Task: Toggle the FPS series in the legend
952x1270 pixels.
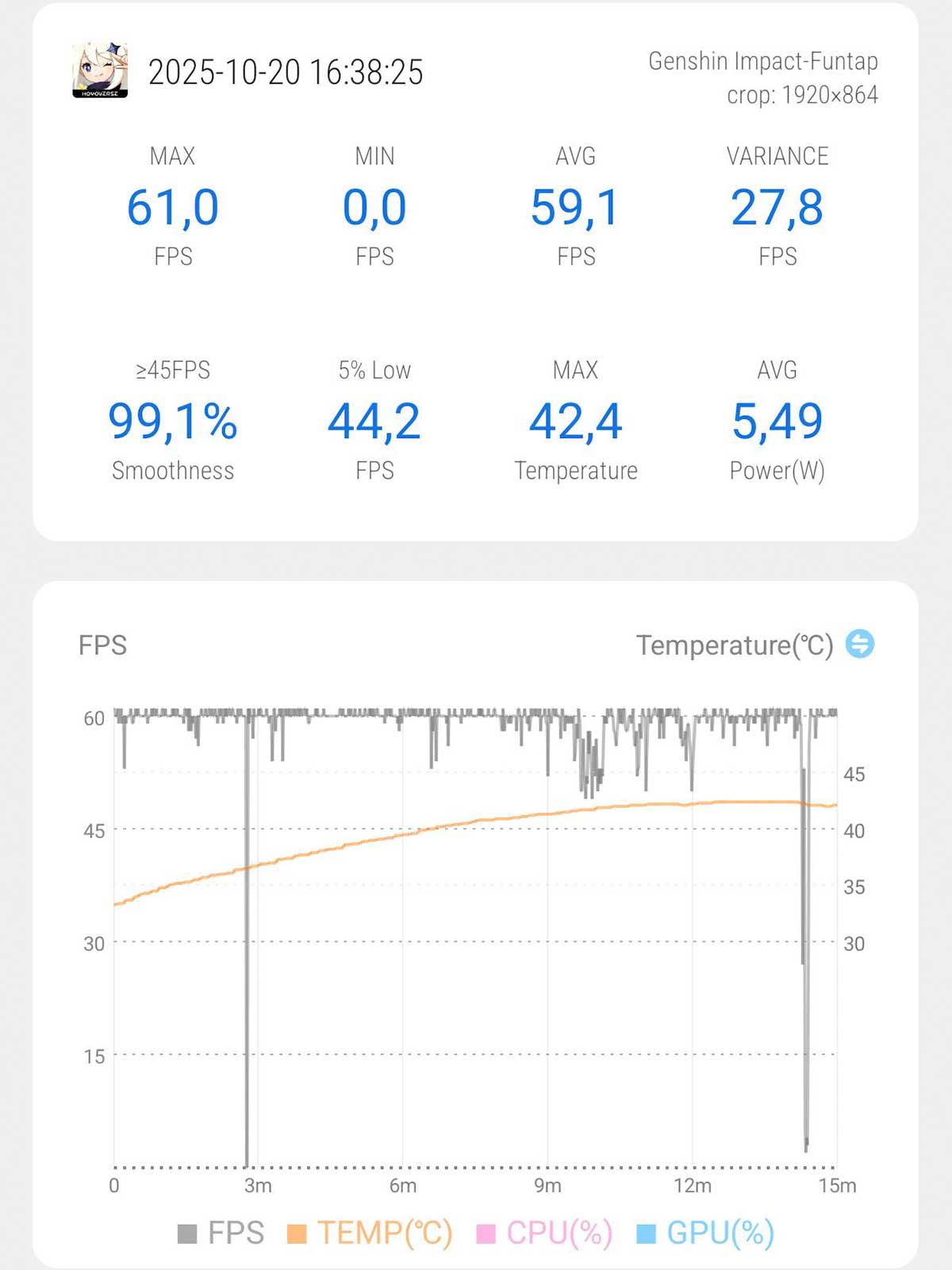Action: pyautogui.click(x=221, y=1233)
